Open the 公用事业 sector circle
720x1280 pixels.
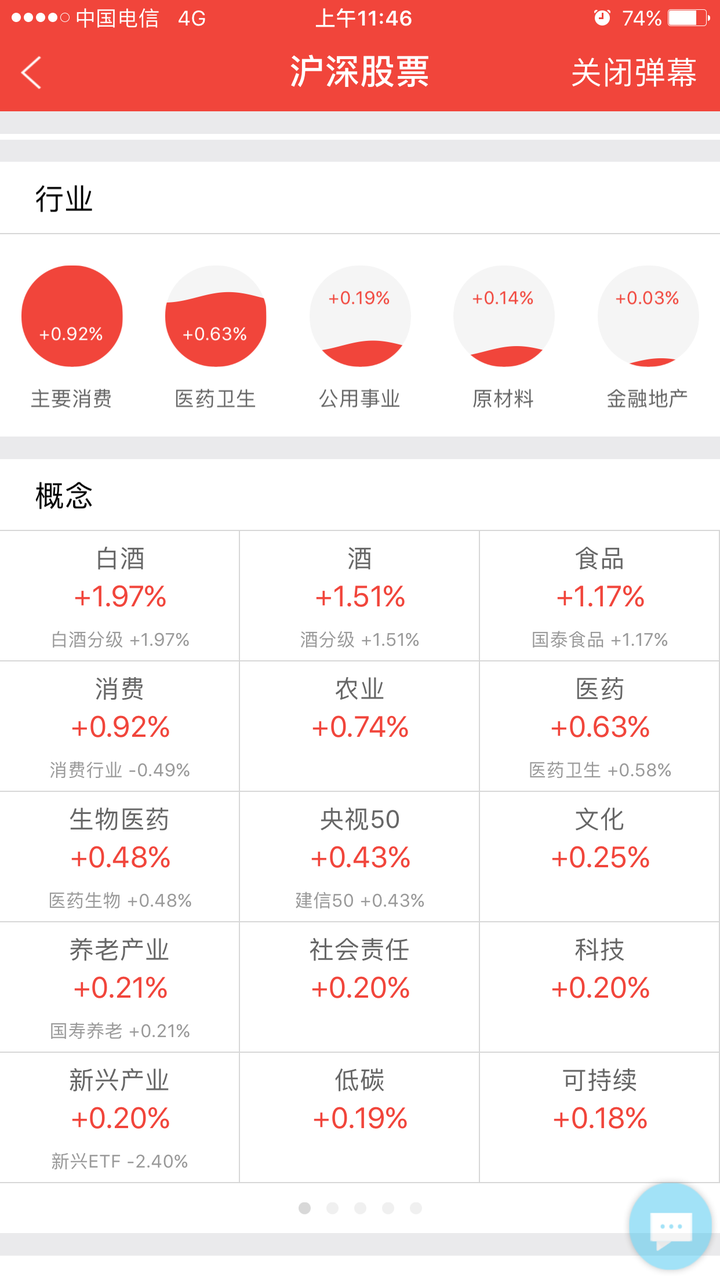[x=360, y=315]
